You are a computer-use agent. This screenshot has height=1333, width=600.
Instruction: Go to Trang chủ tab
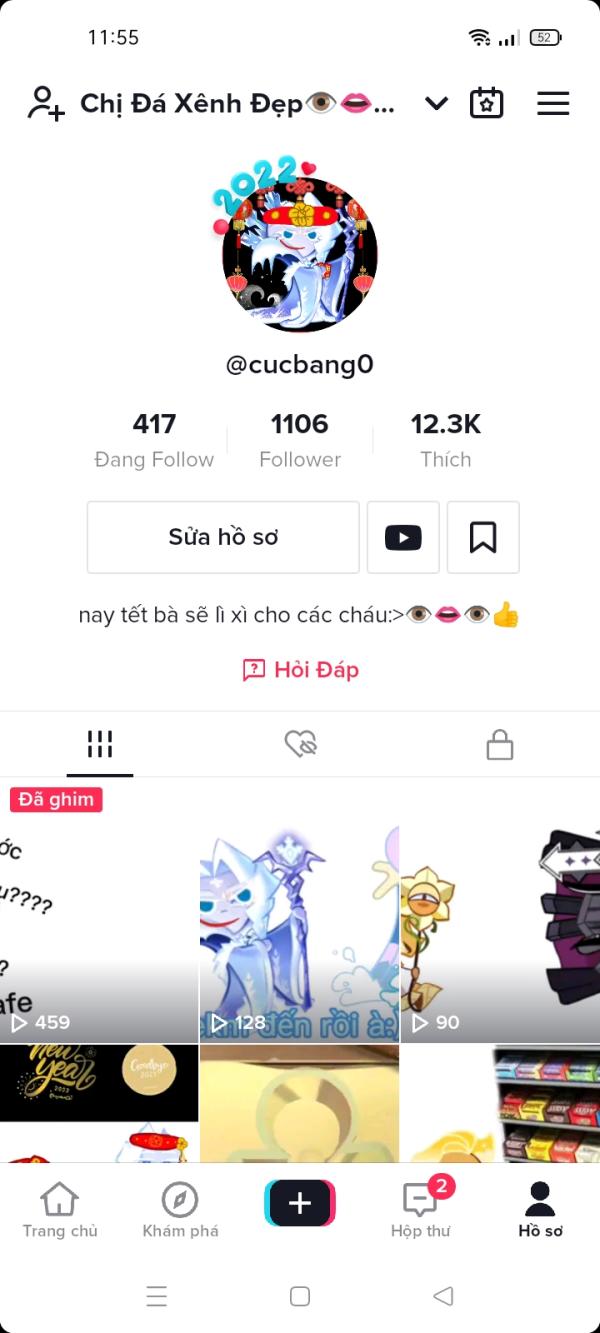tap(60, 1210)
